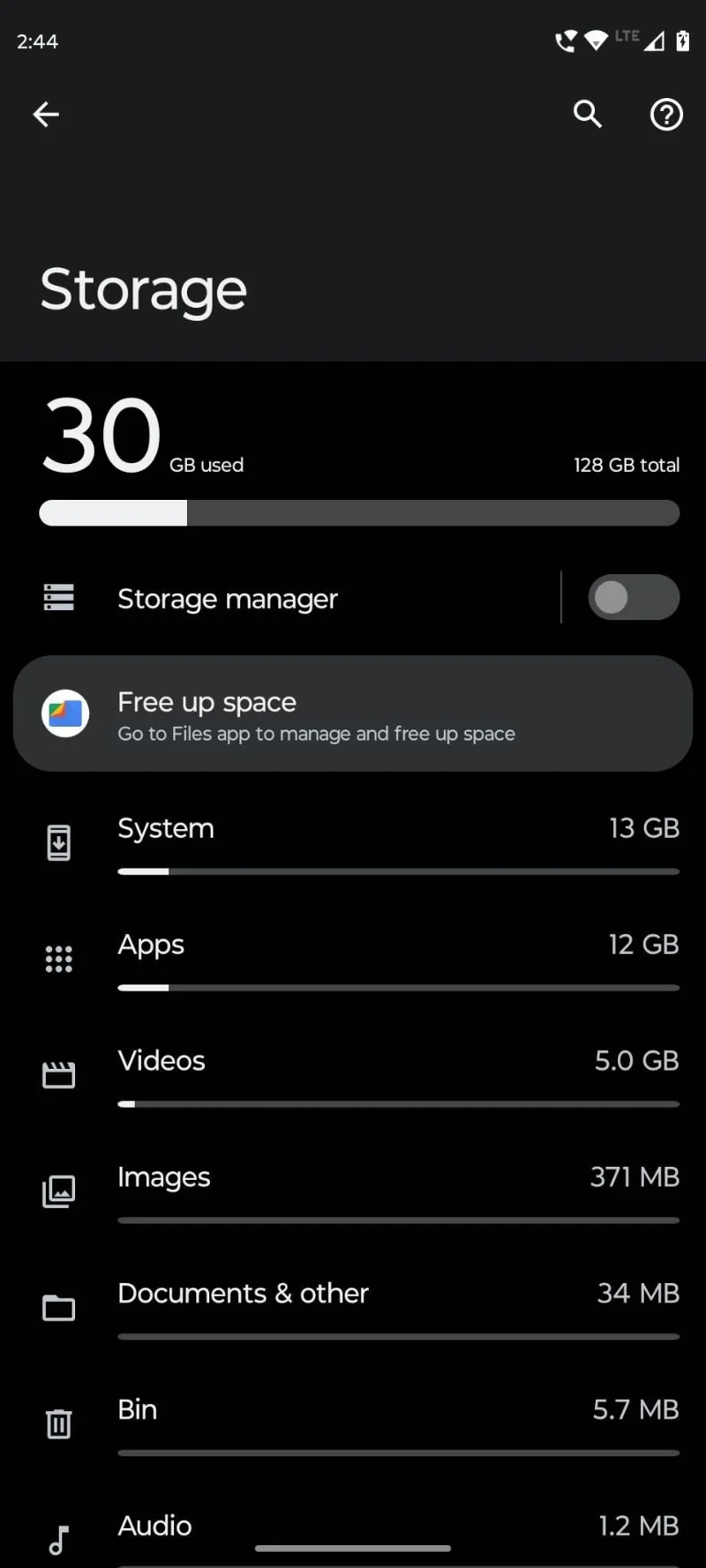706x1568 pixels.
Task: Open the help icon
Action: (666, 114)
